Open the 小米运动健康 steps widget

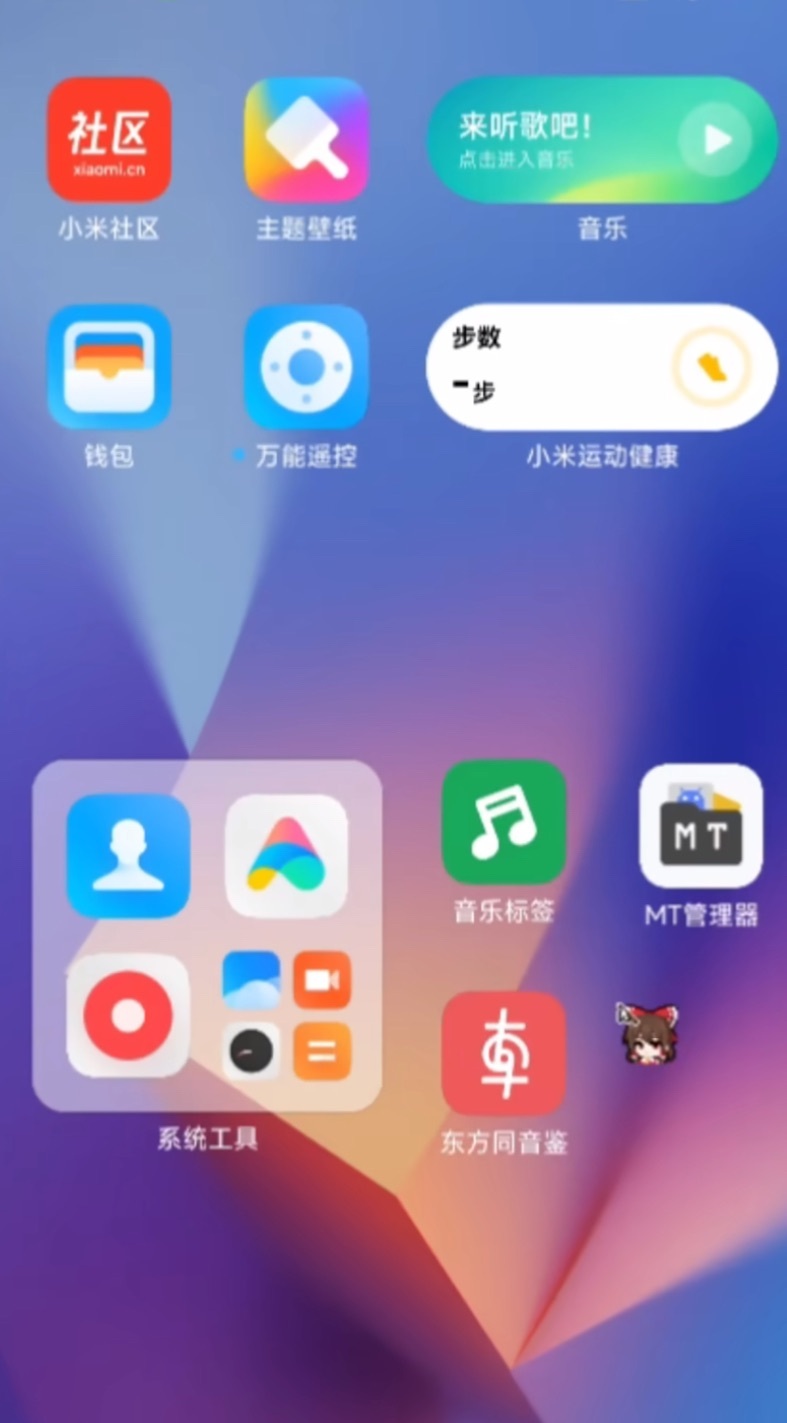[x=601, y=367]
